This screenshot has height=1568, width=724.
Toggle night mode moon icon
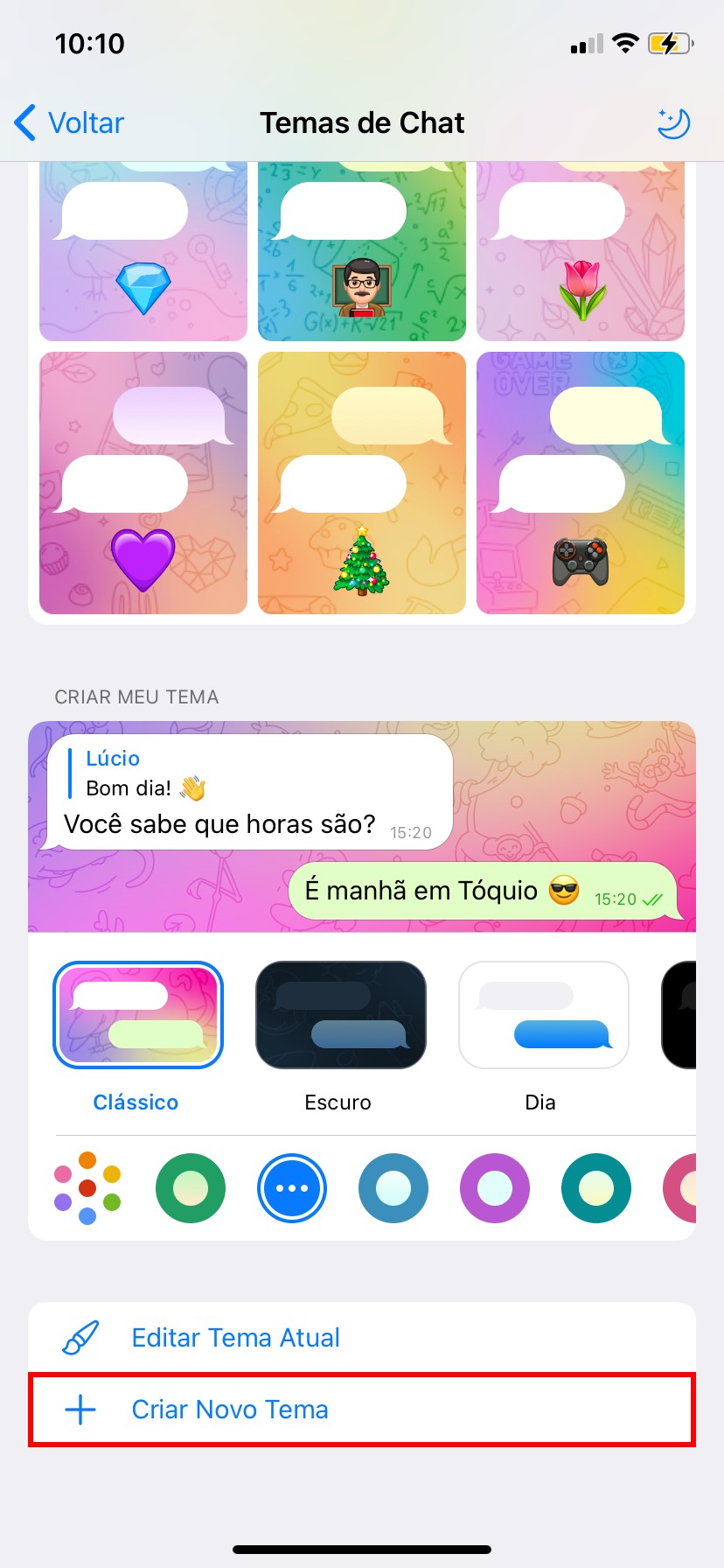[x=673, y=123]
